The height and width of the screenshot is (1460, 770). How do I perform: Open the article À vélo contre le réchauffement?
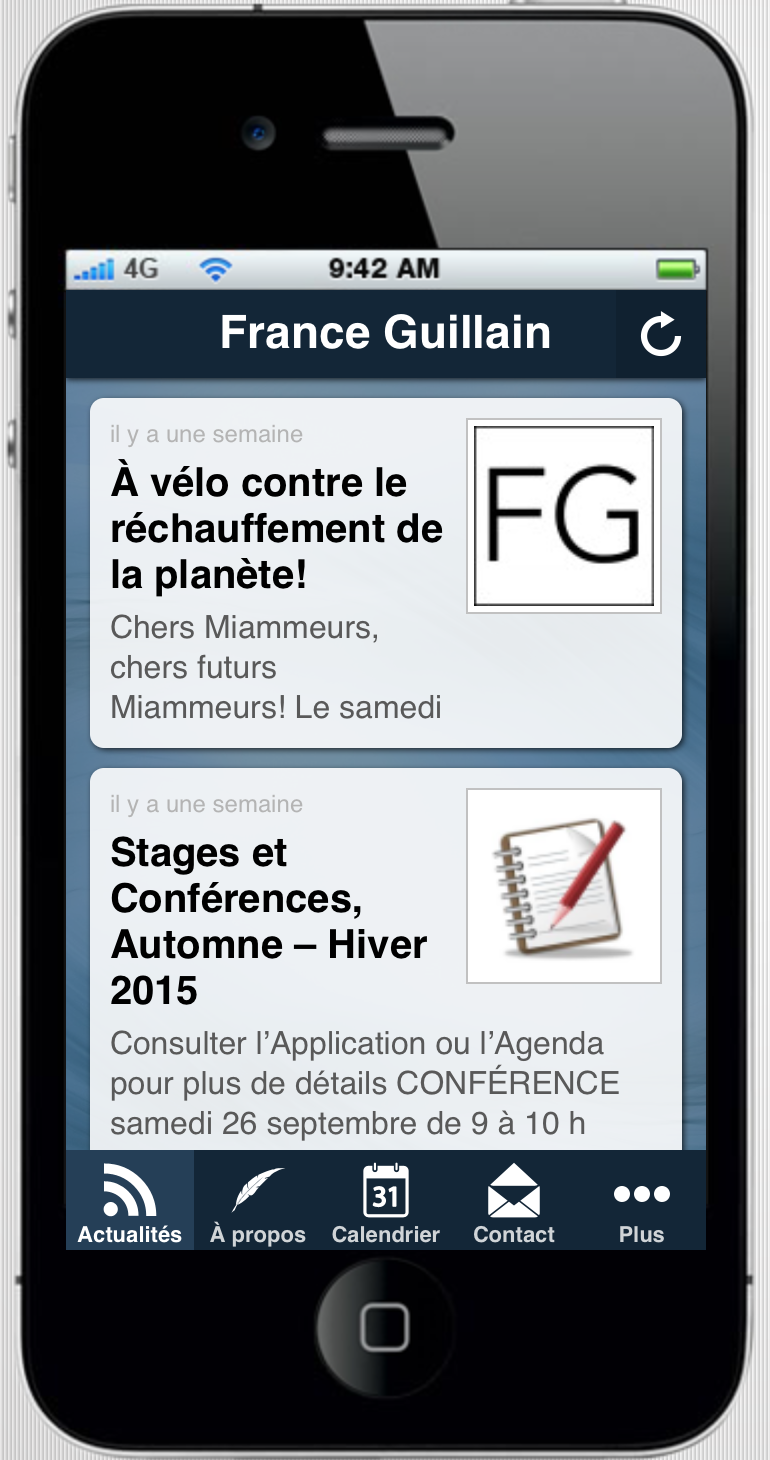276,530
